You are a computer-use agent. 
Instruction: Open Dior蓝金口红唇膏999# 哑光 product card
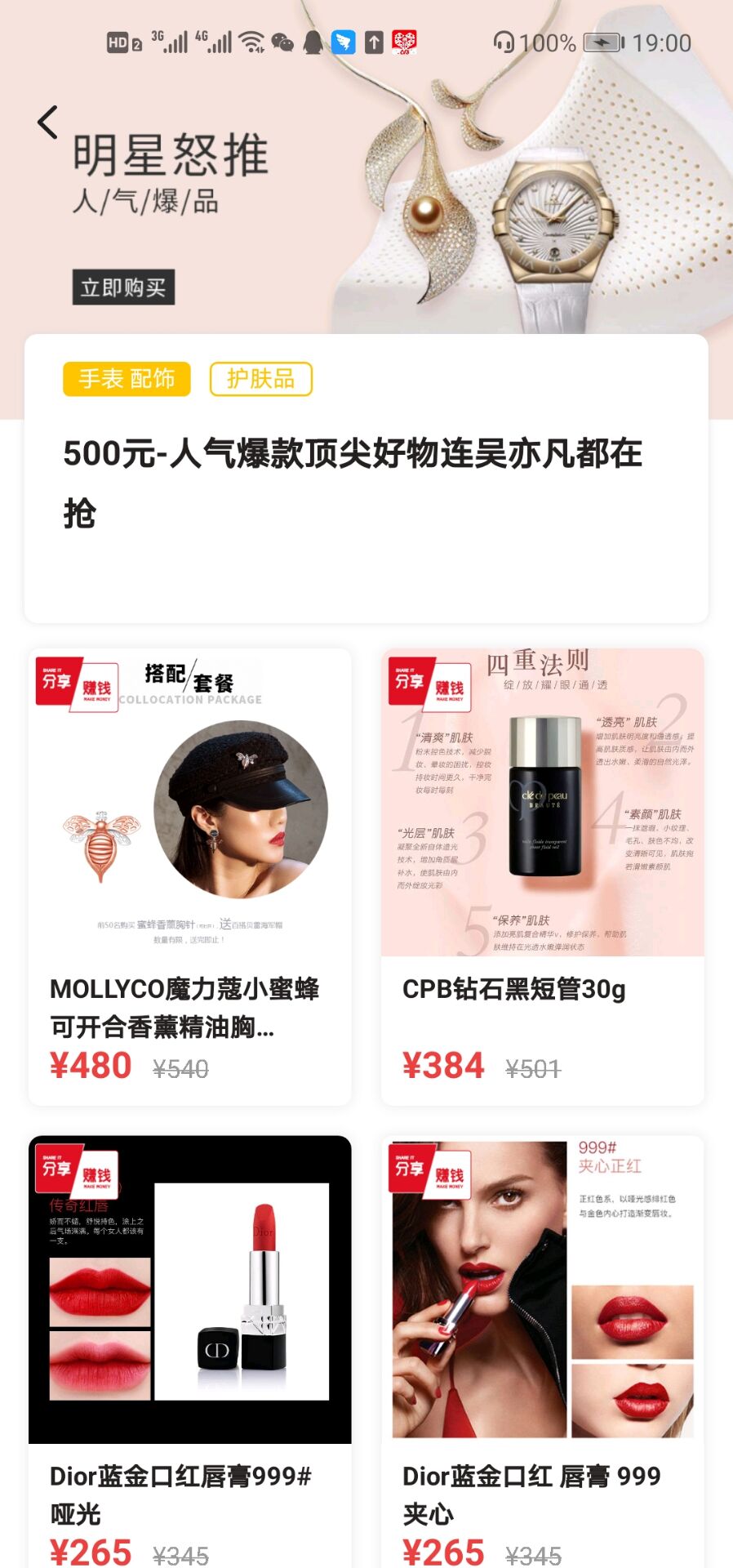[190, 1347]
